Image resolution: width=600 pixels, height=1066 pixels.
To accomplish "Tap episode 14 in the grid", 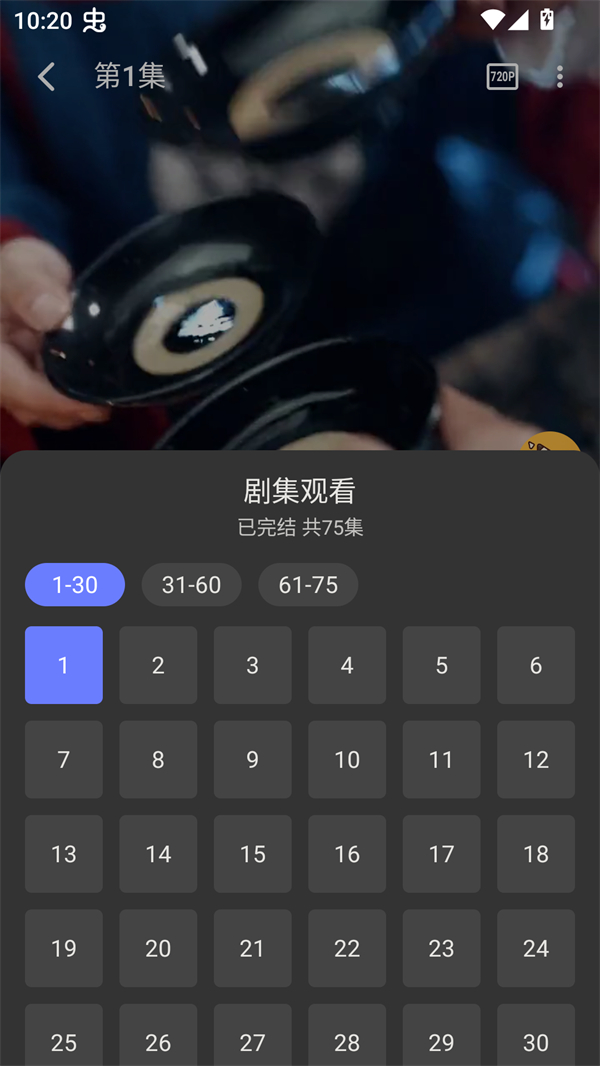I will point(158,854).
